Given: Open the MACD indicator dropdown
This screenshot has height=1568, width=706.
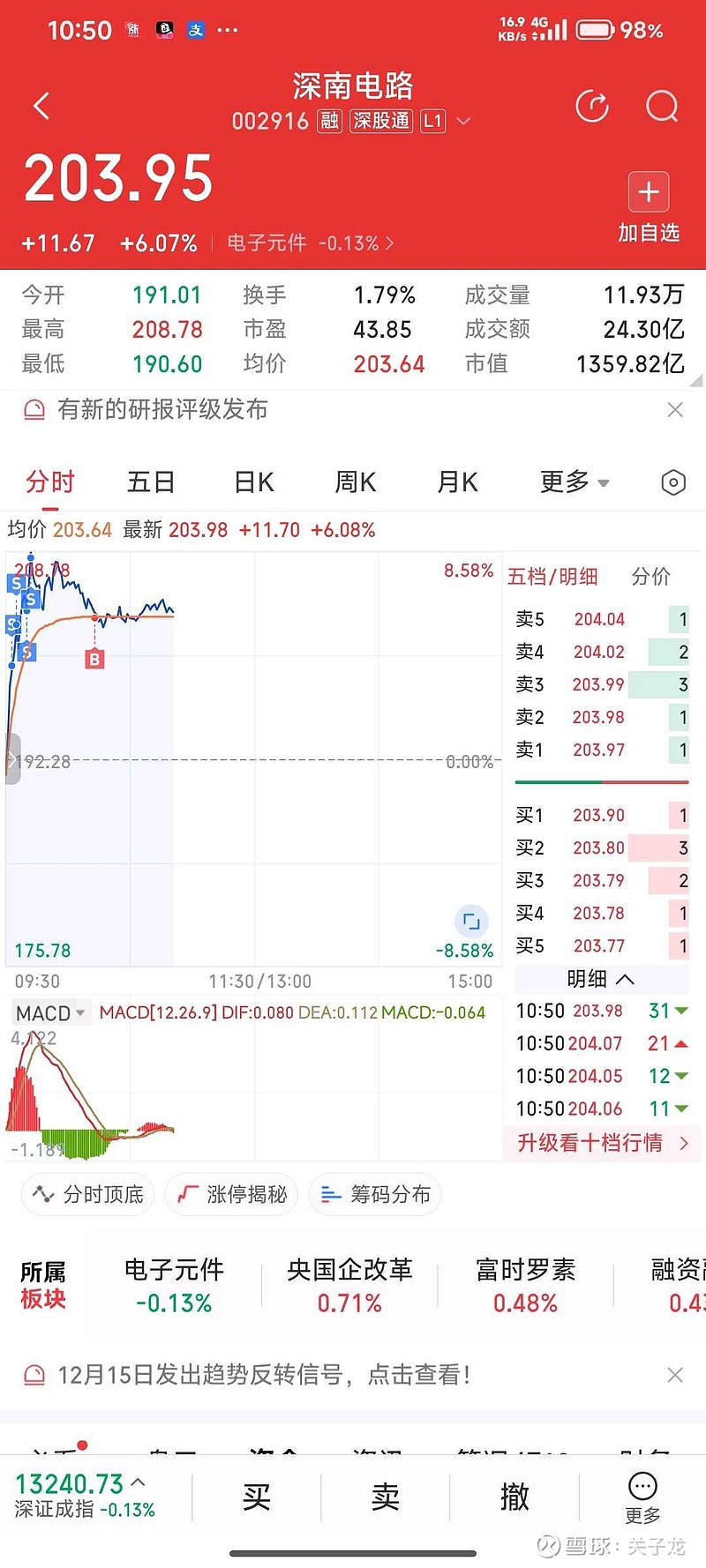Looking at the screenshot, I should (x=50, y=1012).
